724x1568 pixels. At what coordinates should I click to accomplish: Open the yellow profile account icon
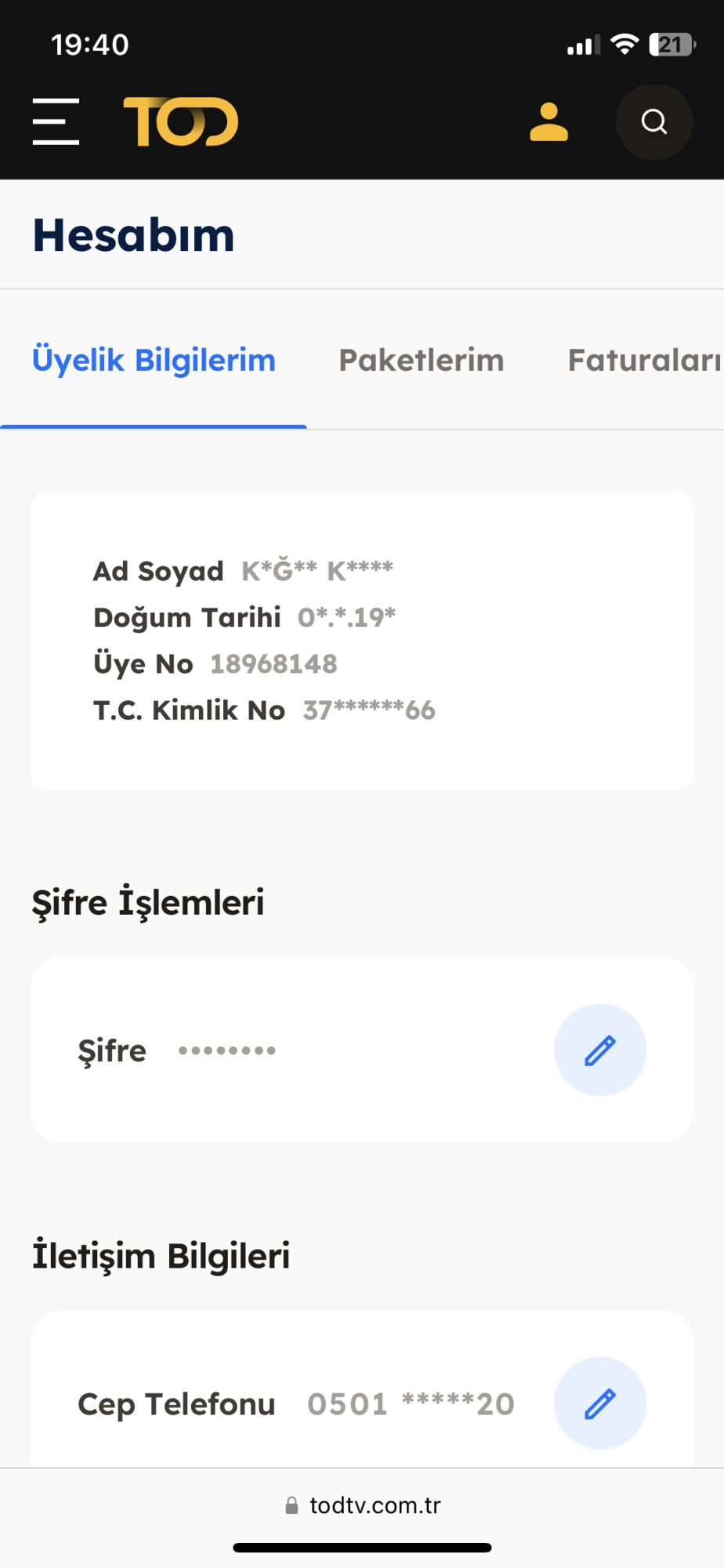point(548,122)
